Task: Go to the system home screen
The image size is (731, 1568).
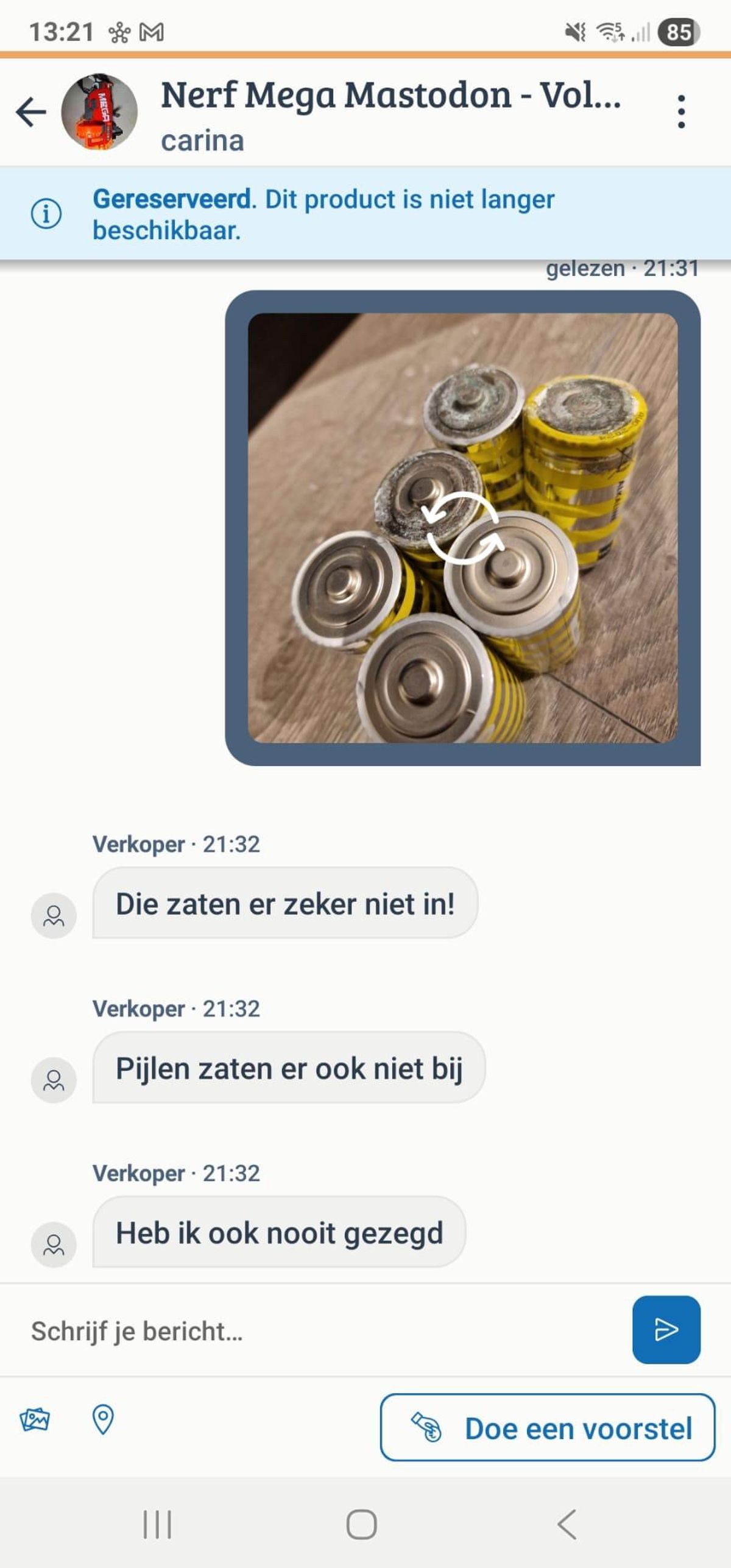Action: [361, 1525]
